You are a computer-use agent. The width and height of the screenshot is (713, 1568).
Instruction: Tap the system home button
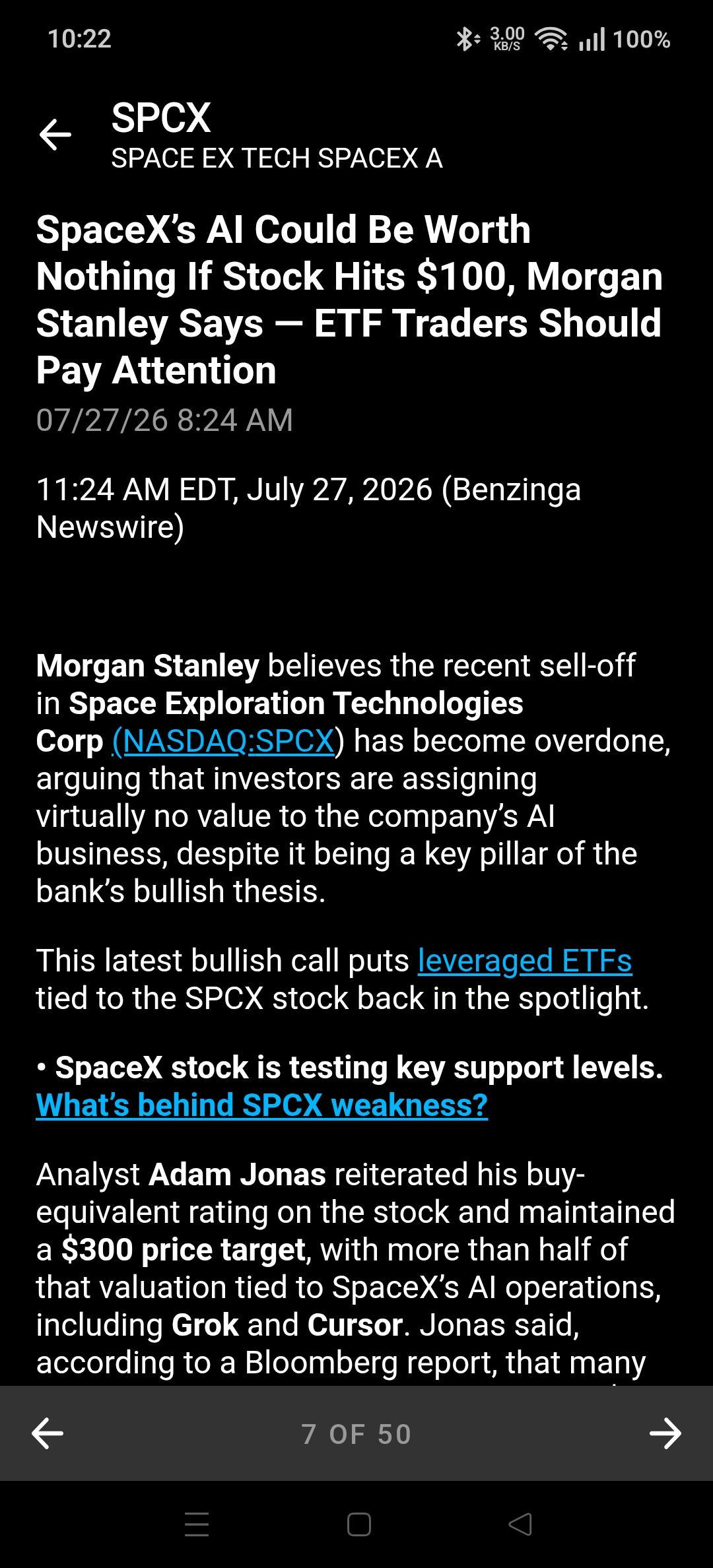tap(358, 1524)
